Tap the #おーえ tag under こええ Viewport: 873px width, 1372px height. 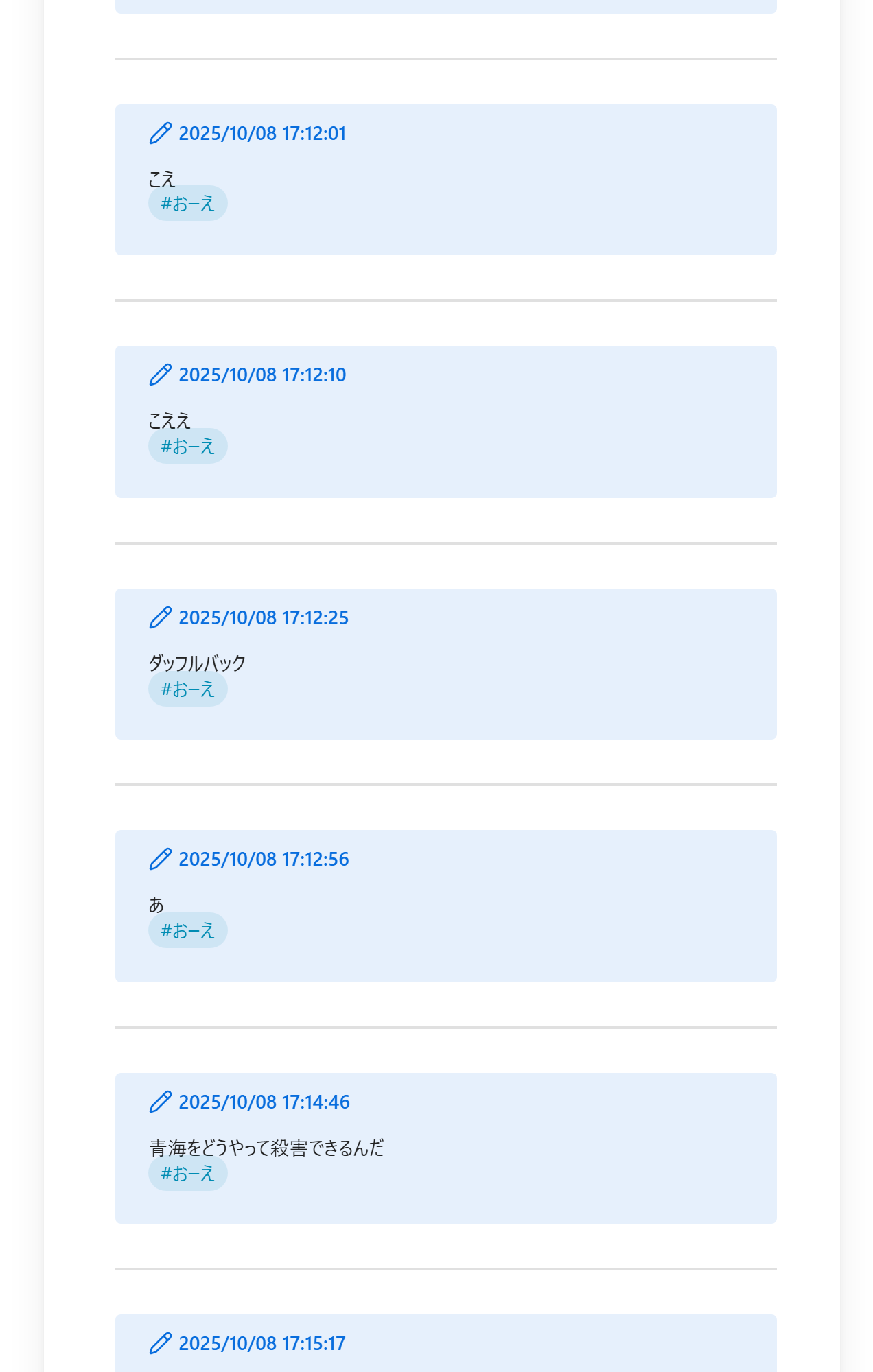click(187, 447)
